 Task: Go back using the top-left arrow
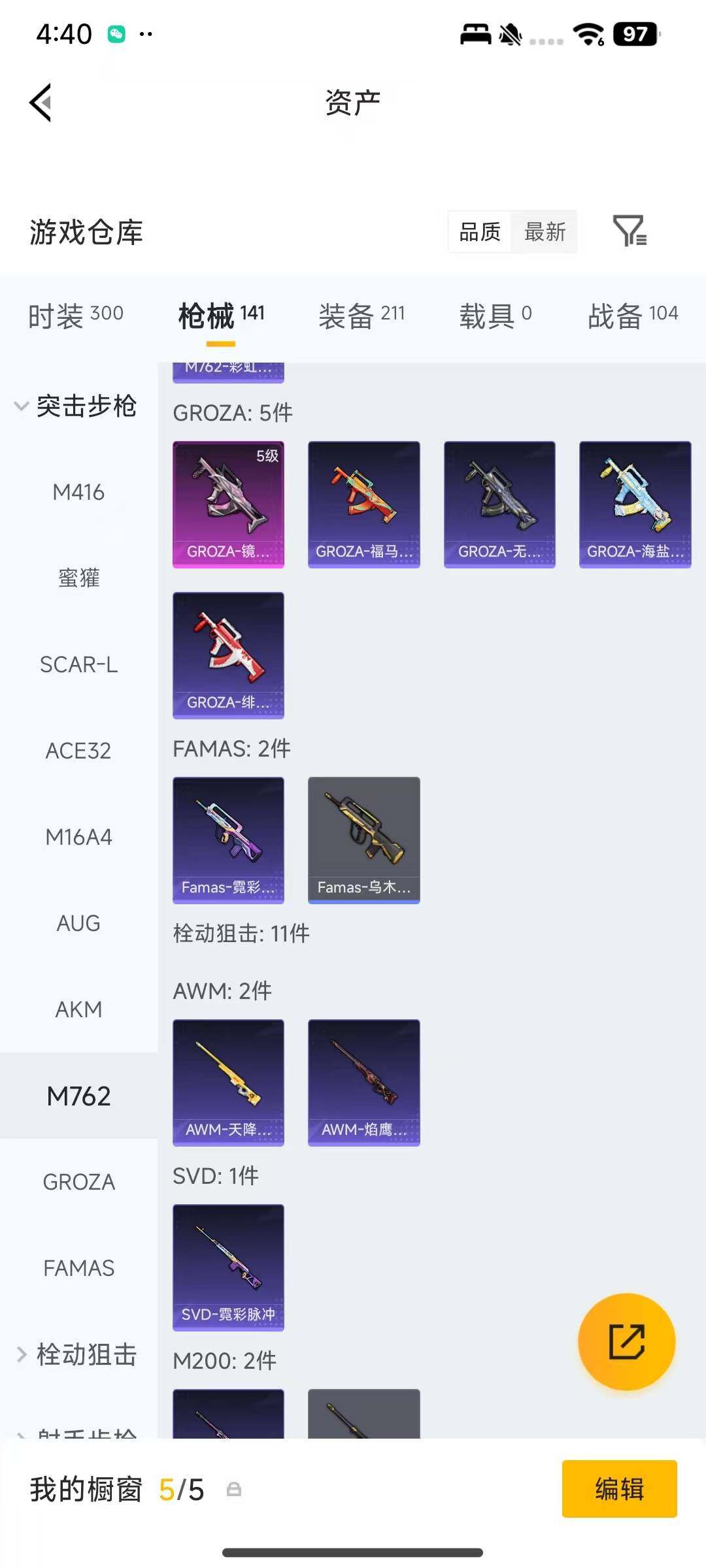point(41,103)
